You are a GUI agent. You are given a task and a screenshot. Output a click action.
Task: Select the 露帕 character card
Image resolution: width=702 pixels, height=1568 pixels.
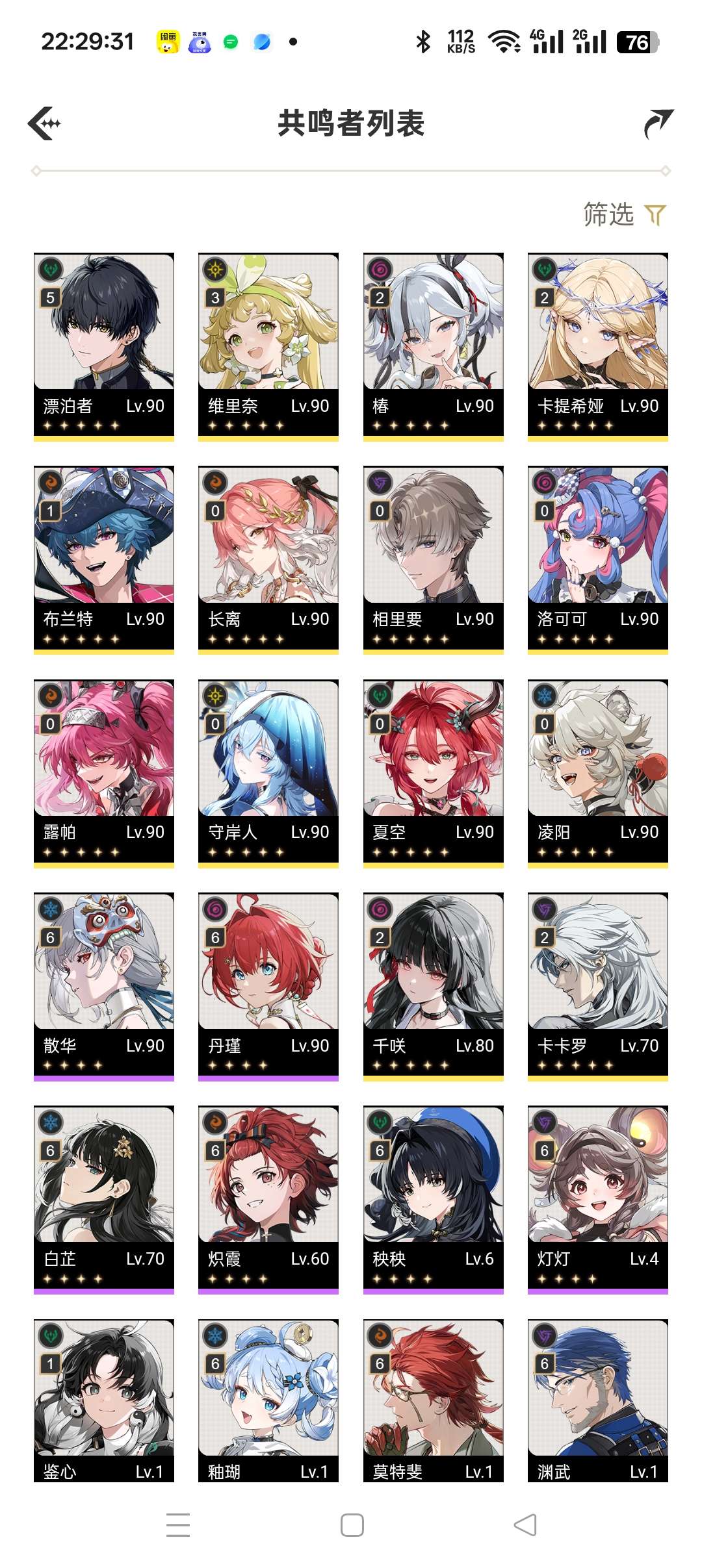(104, 770)
